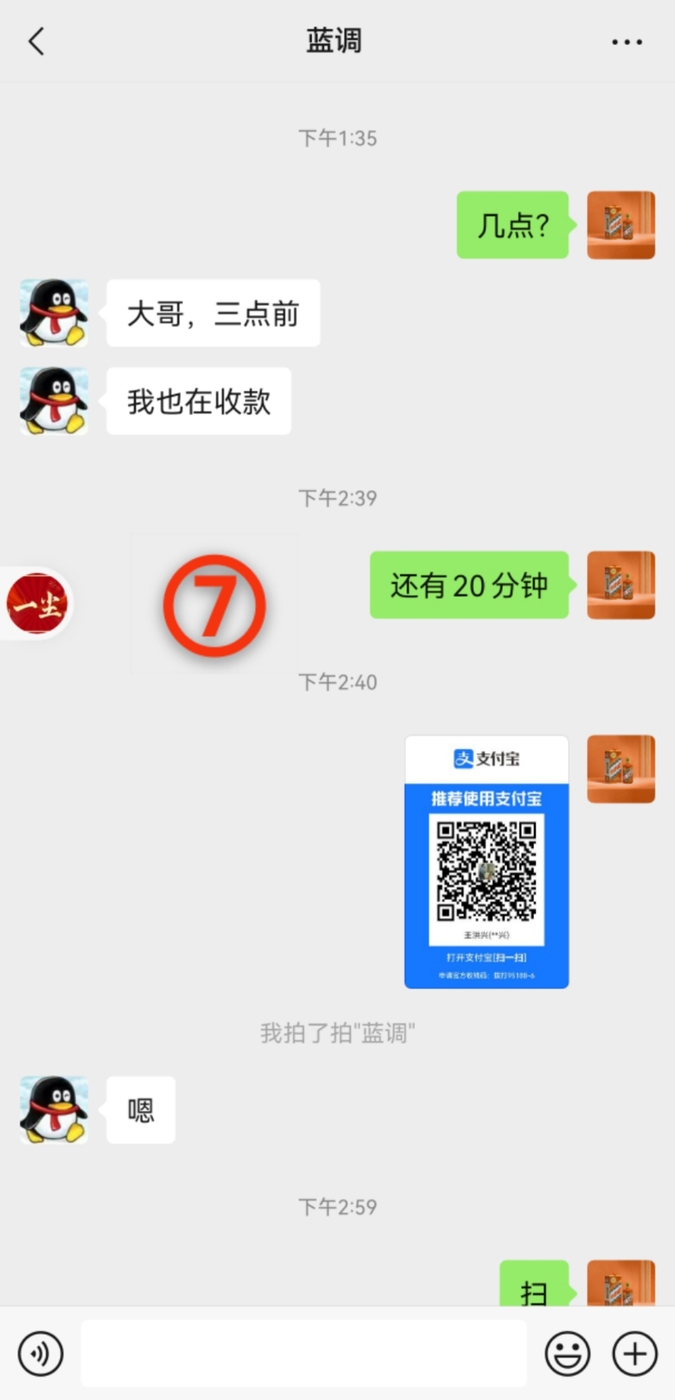This screenshot has height=1400, width=675.
Task: Open the emoji sticker panel
Action: [x=567, y=1354]
